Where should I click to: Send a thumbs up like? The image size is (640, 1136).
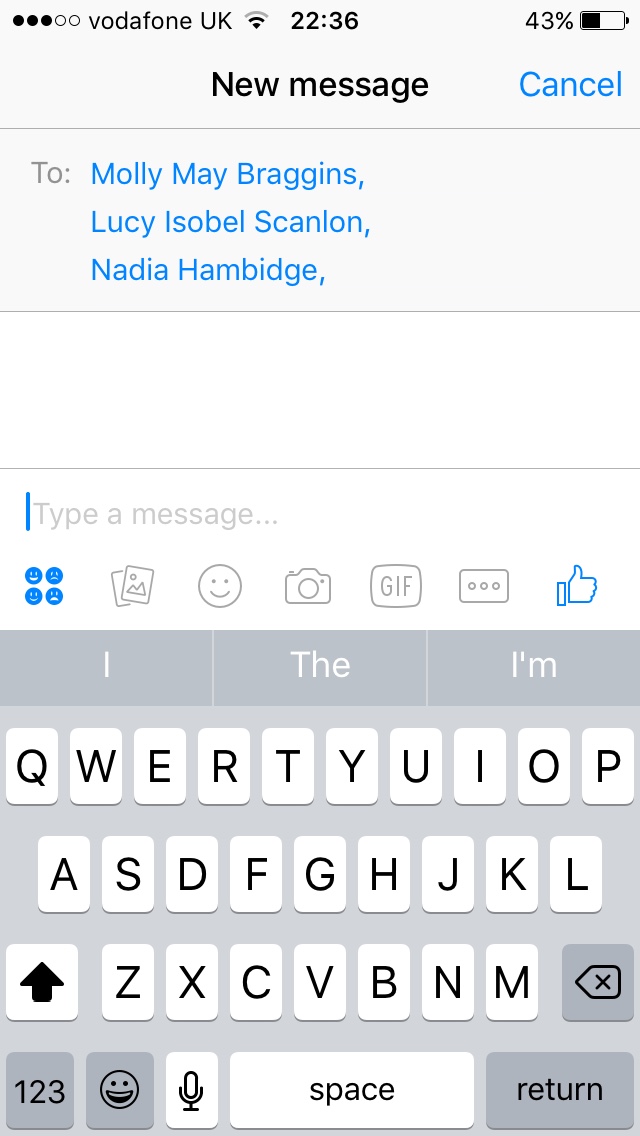click(x=576, y=586)
